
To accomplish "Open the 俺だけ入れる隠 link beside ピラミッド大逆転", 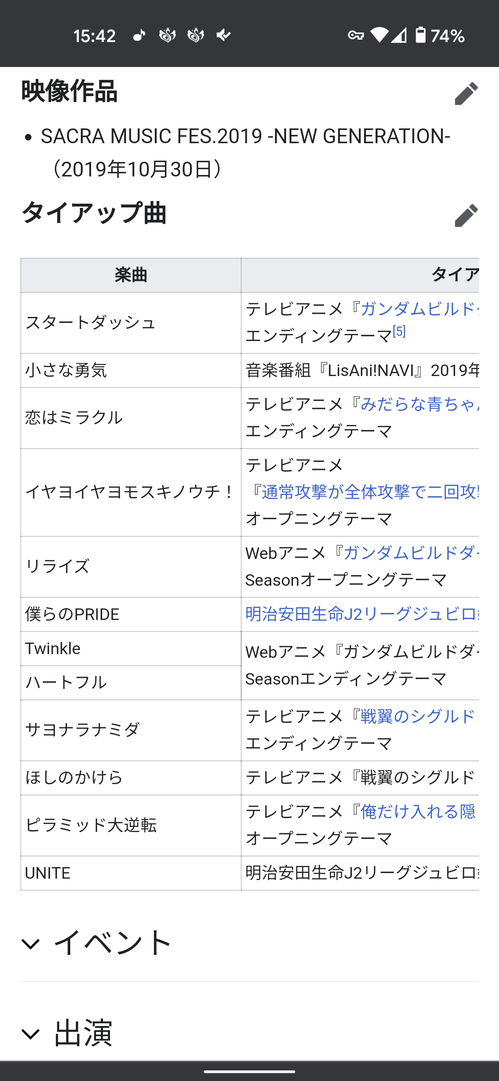I will pyautogui.click(x=414, y=811).
